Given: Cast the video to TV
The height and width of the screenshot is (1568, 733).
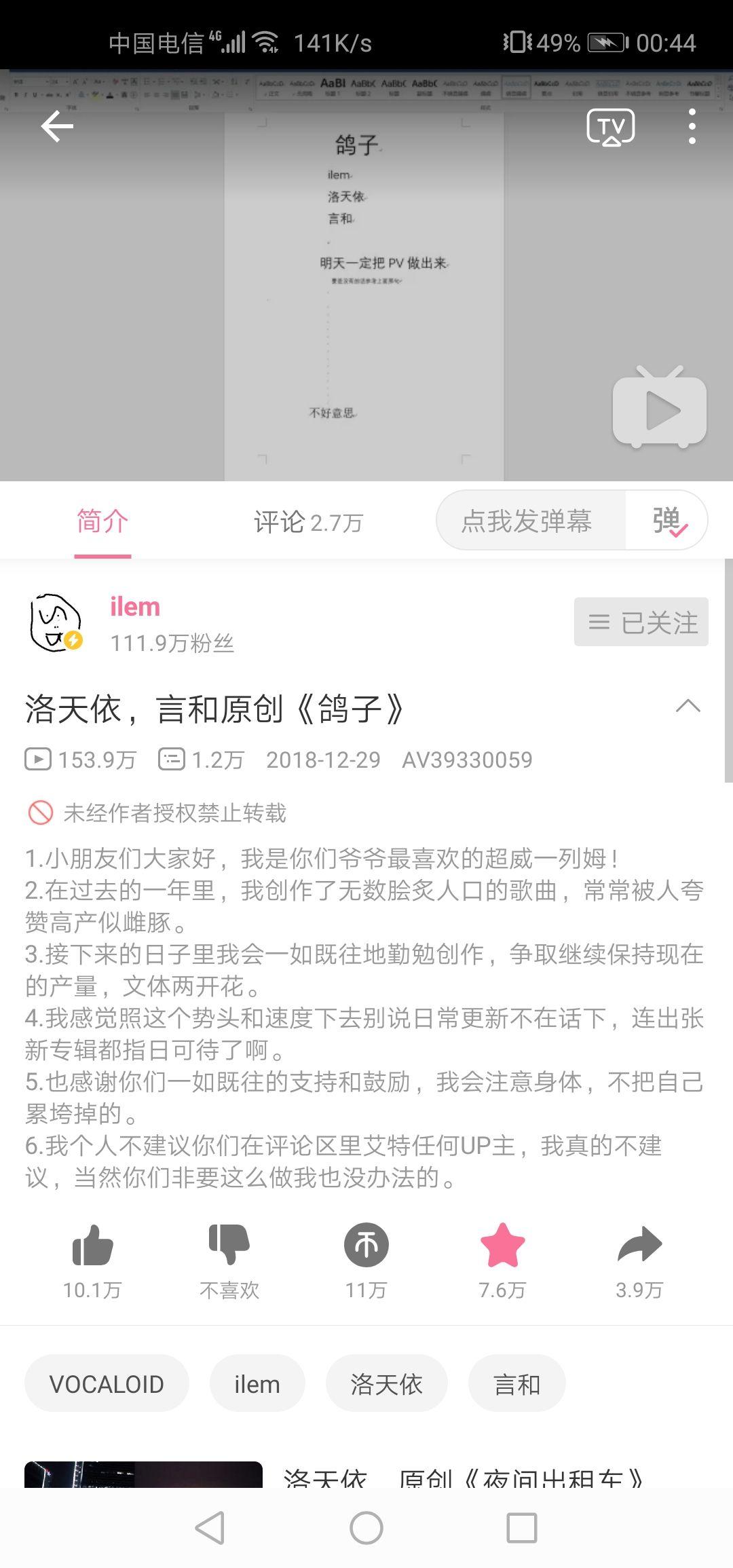Looking at the screenshot, I should (610, 127).
